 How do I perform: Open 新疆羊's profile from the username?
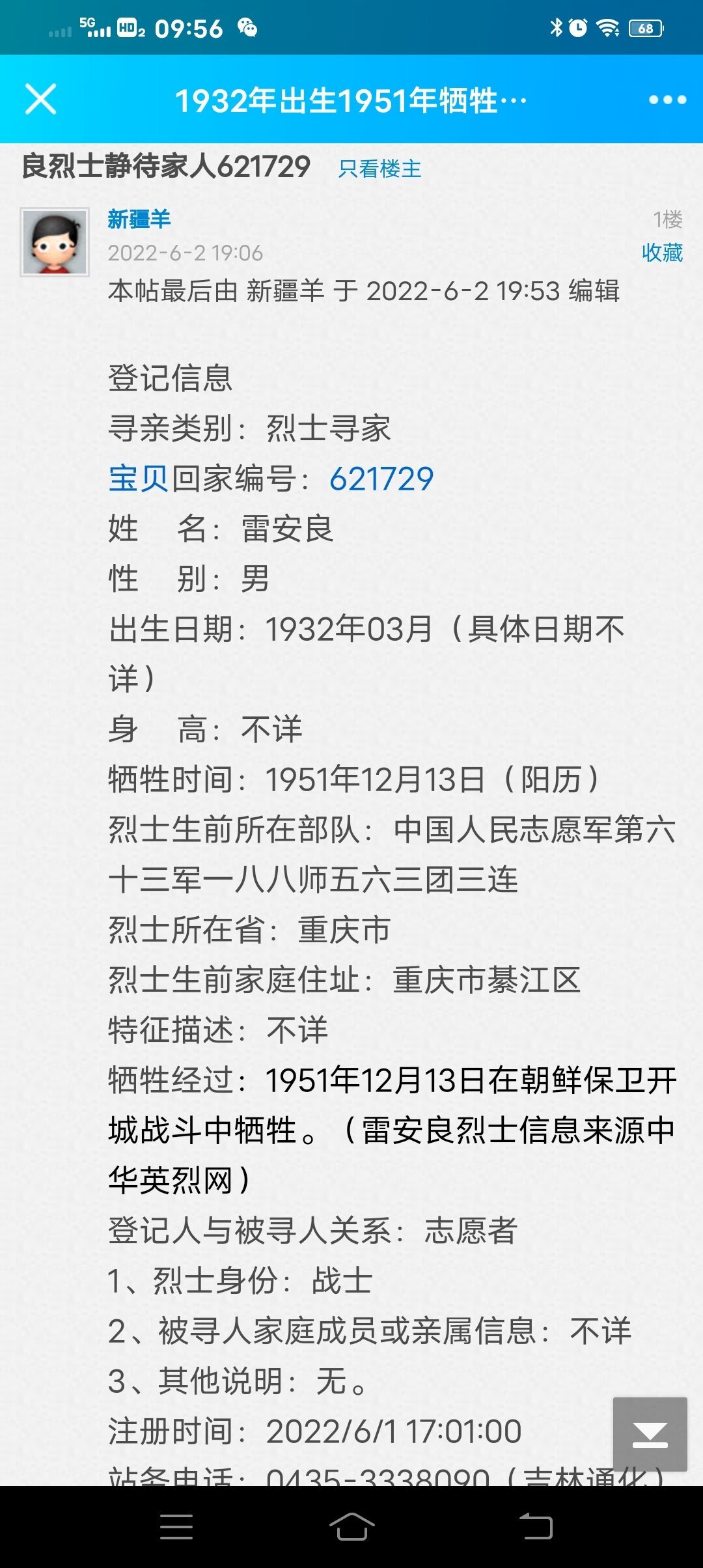(x=139, y=219)
